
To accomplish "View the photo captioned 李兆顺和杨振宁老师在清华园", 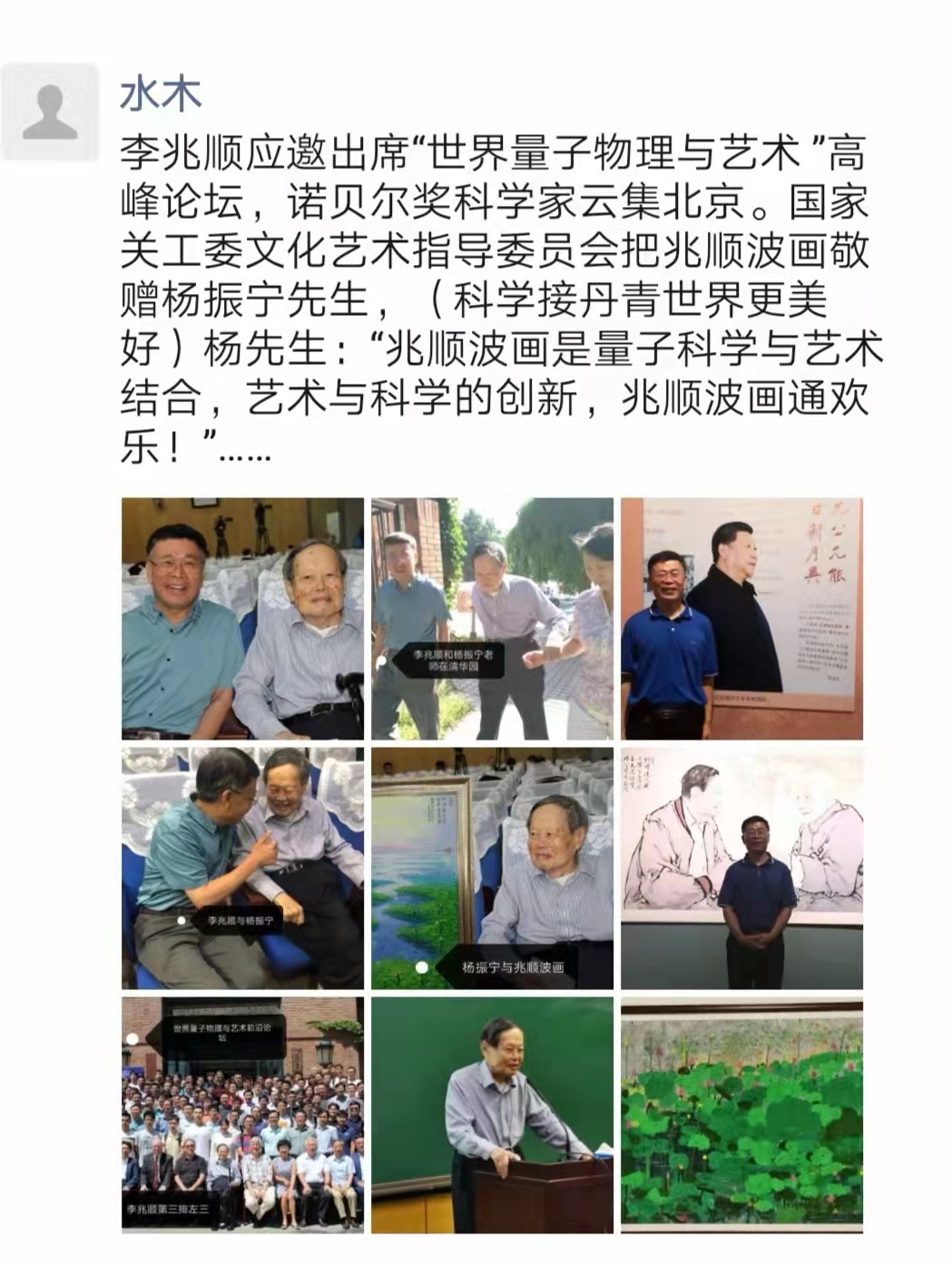I will coord(492,618).
